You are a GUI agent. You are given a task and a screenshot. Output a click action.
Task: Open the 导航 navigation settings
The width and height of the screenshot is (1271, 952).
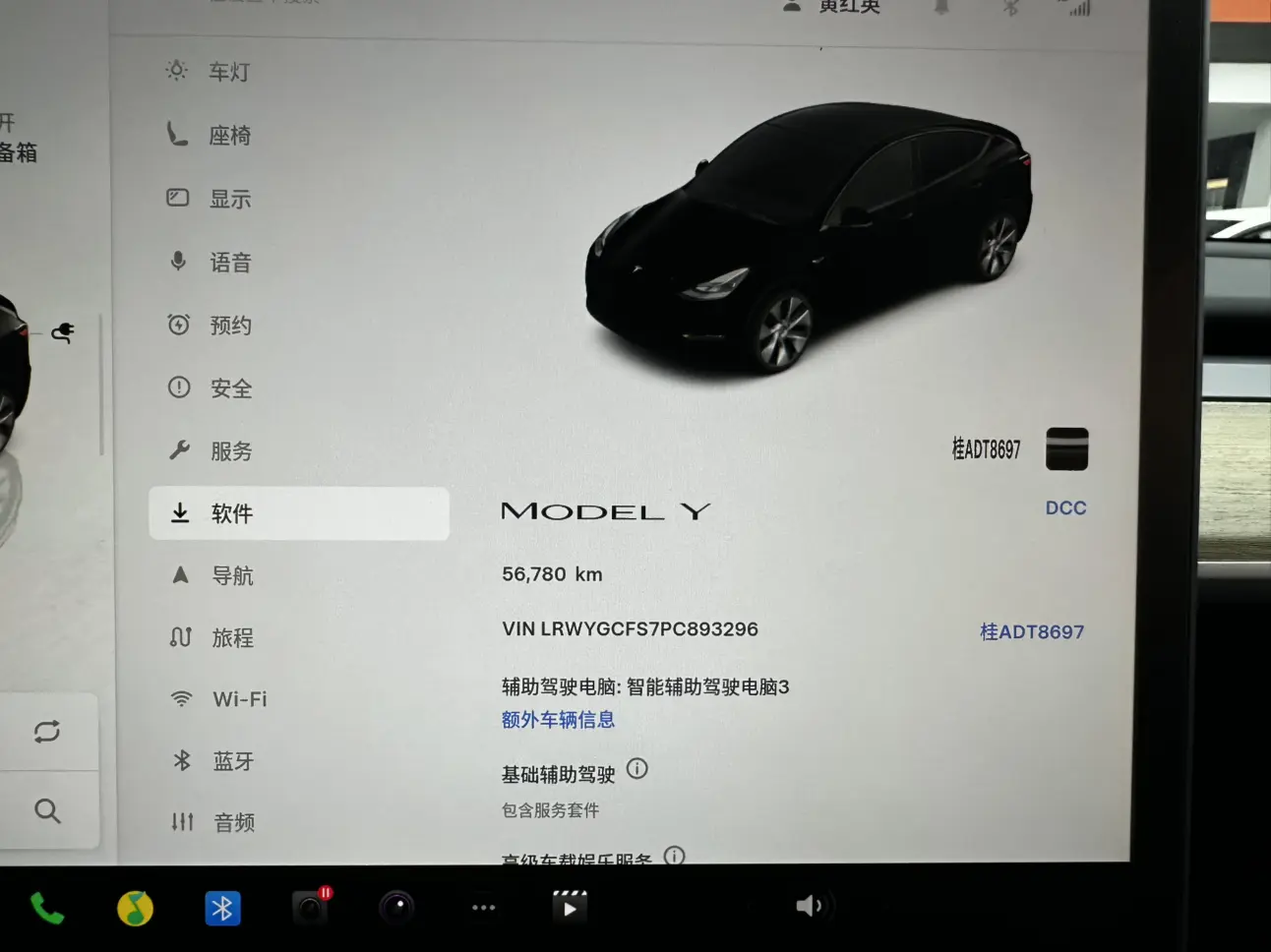tap(232, 575)
